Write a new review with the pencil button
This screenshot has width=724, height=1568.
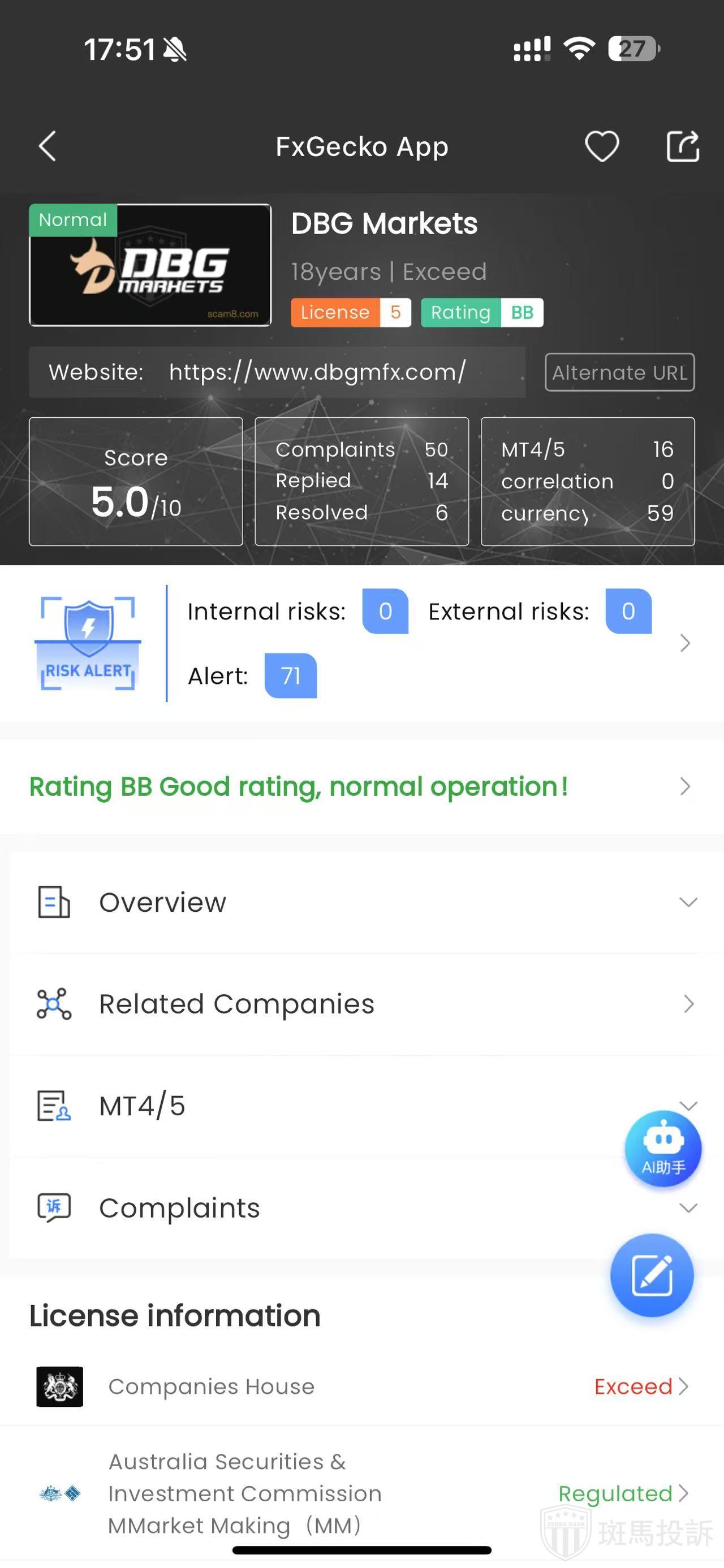(652, 1275)
